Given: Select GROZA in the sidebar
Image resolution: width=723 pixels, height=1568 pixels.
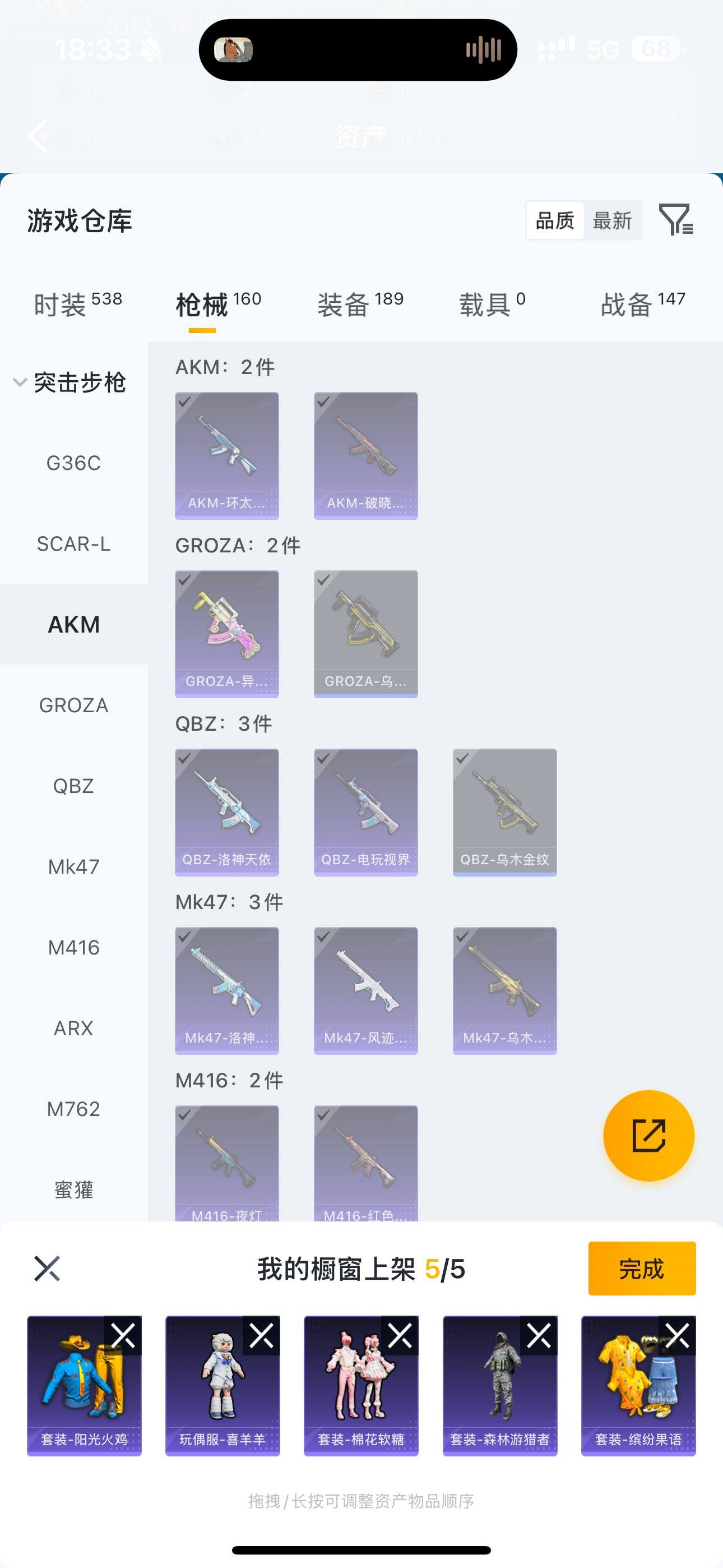Looking at the screenshot, I should click(73, 705).
